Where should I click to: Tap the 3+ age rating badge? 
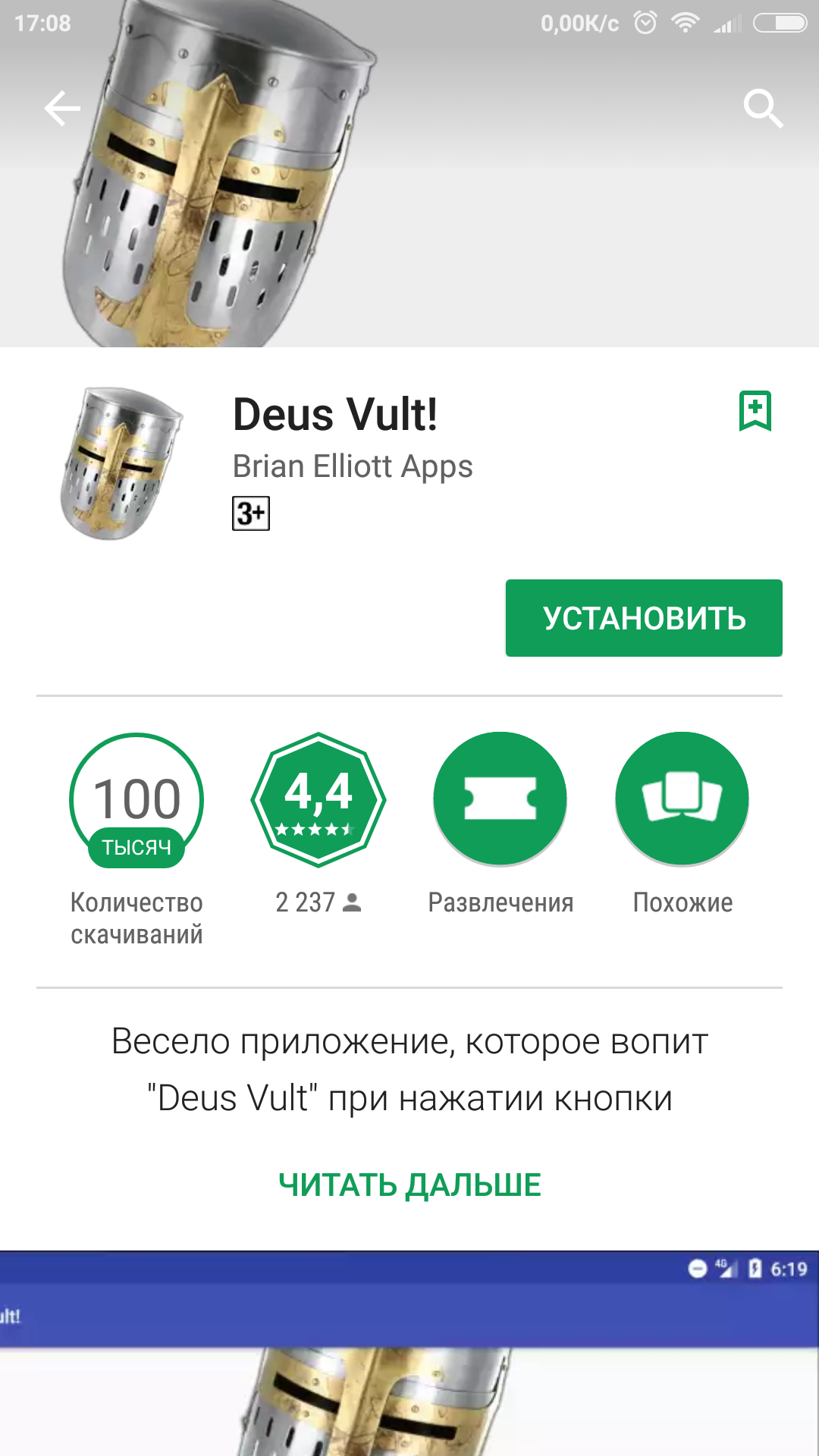[x=251, y=513]
